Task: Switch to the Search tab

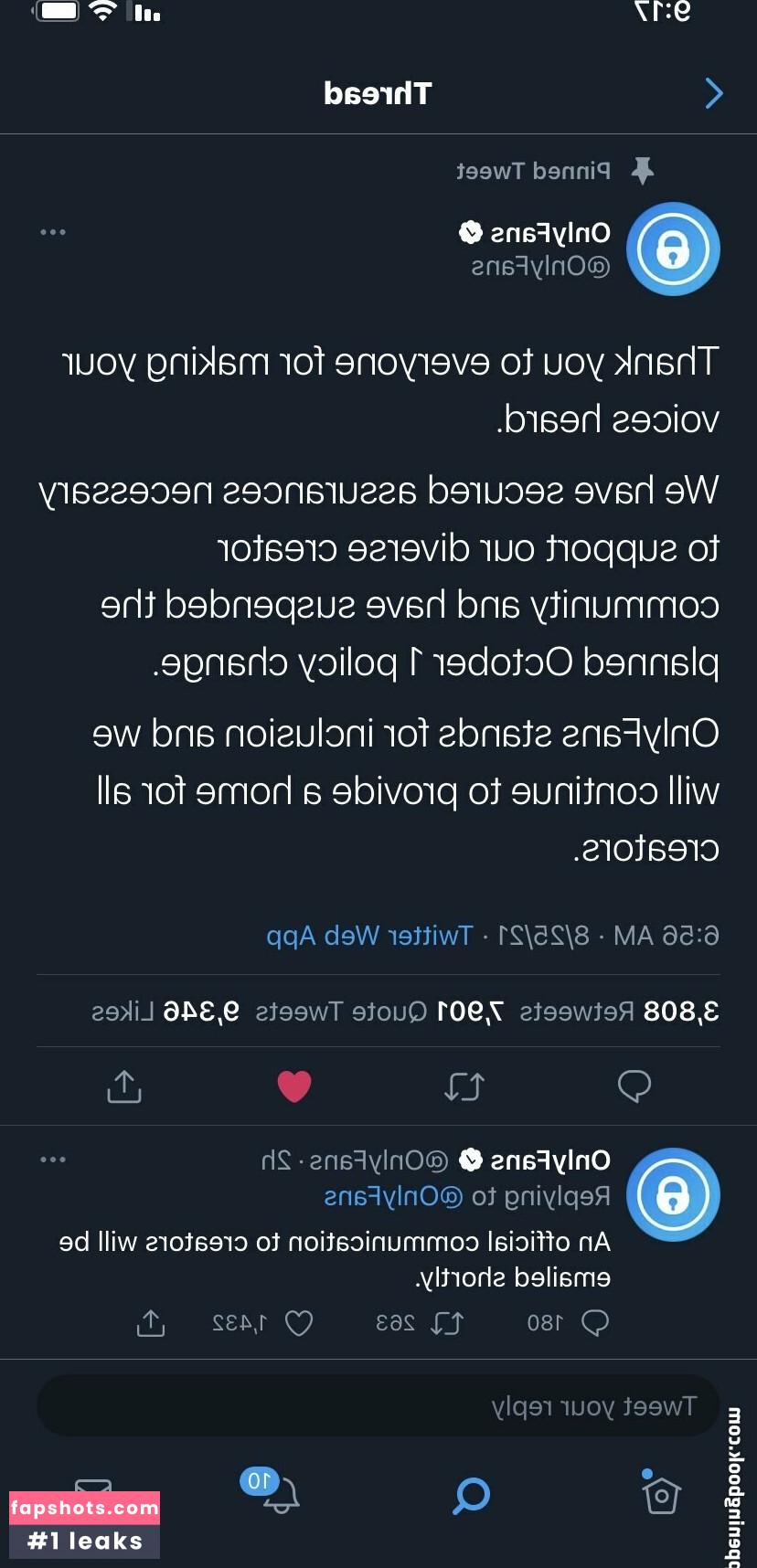Action: point(472,1495)
